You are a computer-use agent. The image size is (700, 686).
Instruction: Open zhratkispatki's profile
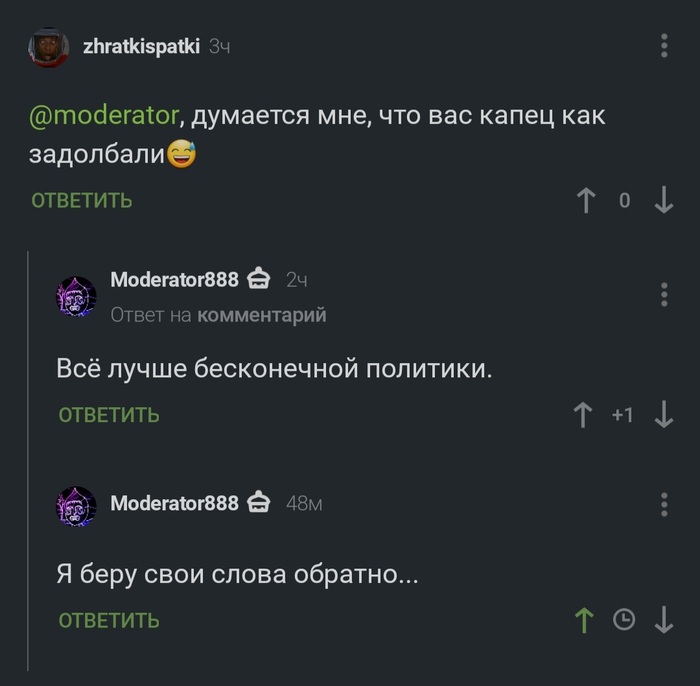point(140,46)
